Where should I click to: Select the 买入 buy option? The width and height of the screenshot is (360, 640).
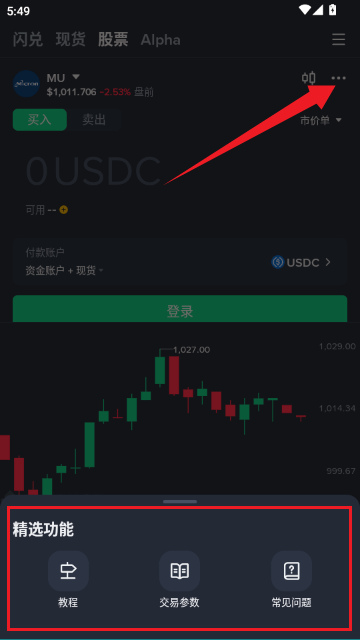40,120
